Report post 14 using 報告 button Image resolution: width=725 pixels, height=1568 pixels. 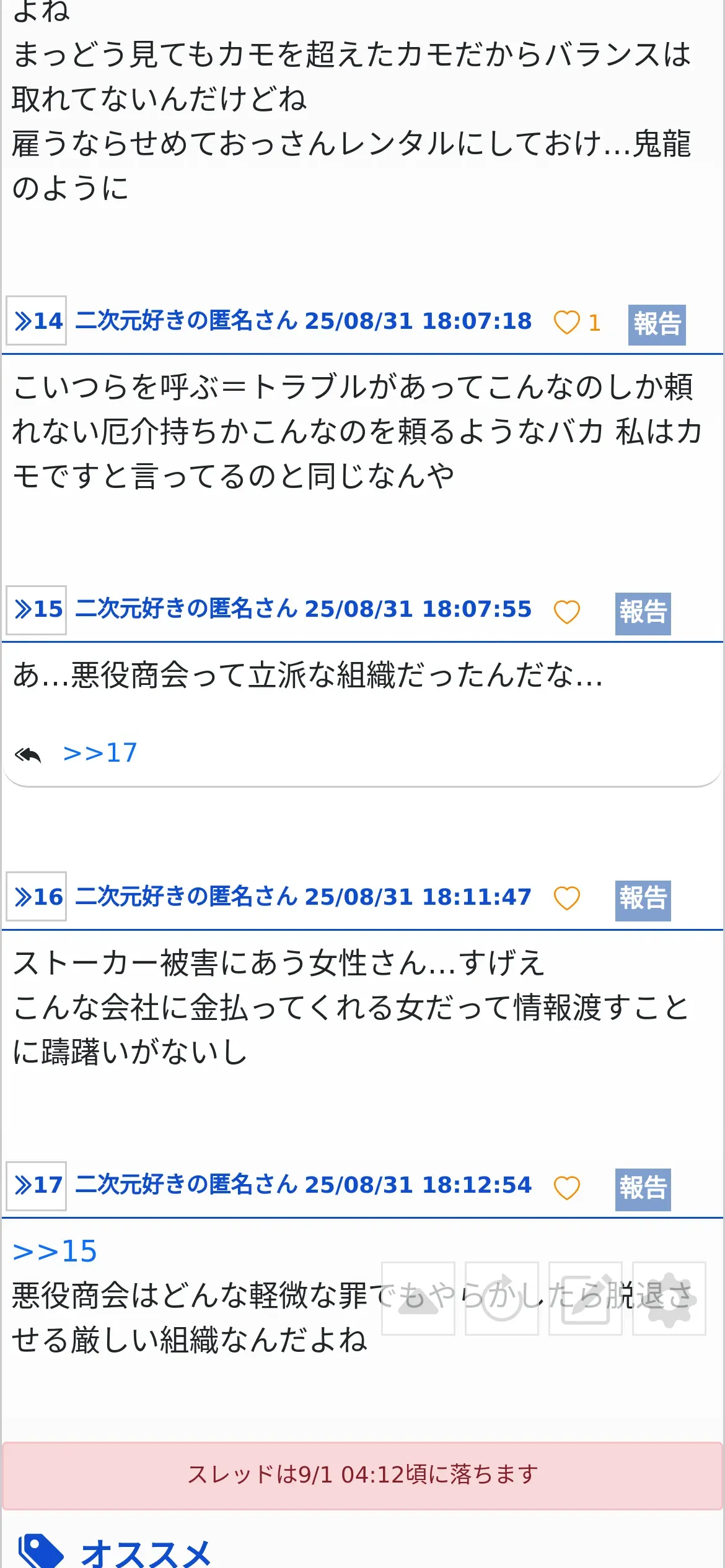(x=657, y=324)
